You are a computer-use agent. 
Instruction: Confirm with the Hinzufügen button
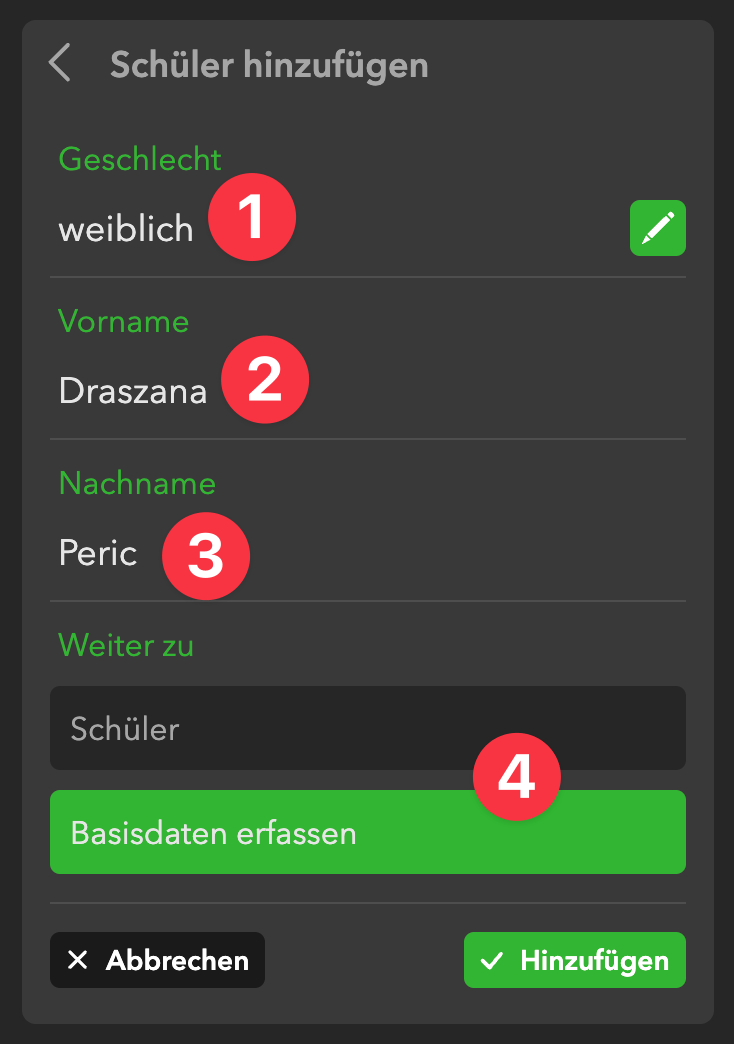[574, 960]
